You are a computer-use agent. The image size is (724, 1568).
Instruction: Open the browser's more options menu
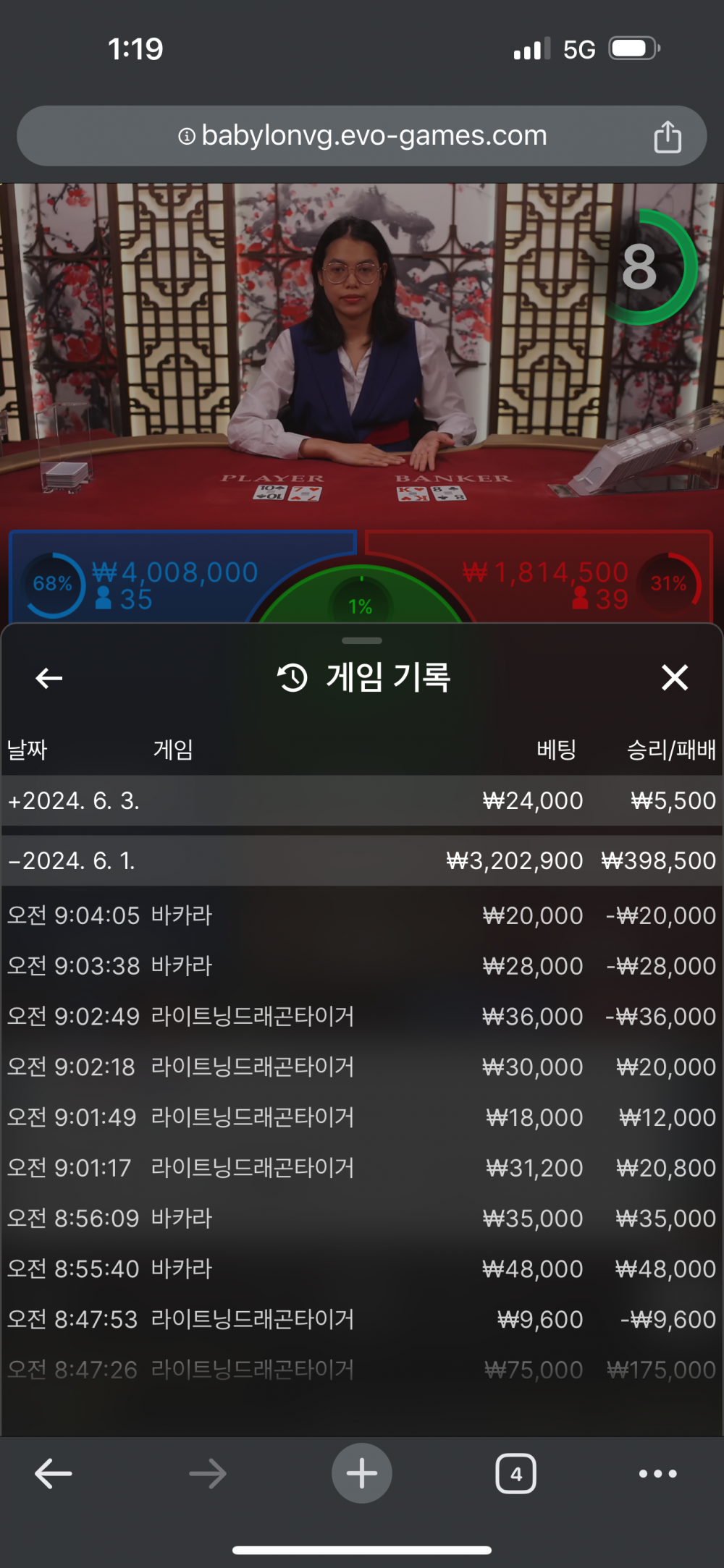tap(657, 1474)
